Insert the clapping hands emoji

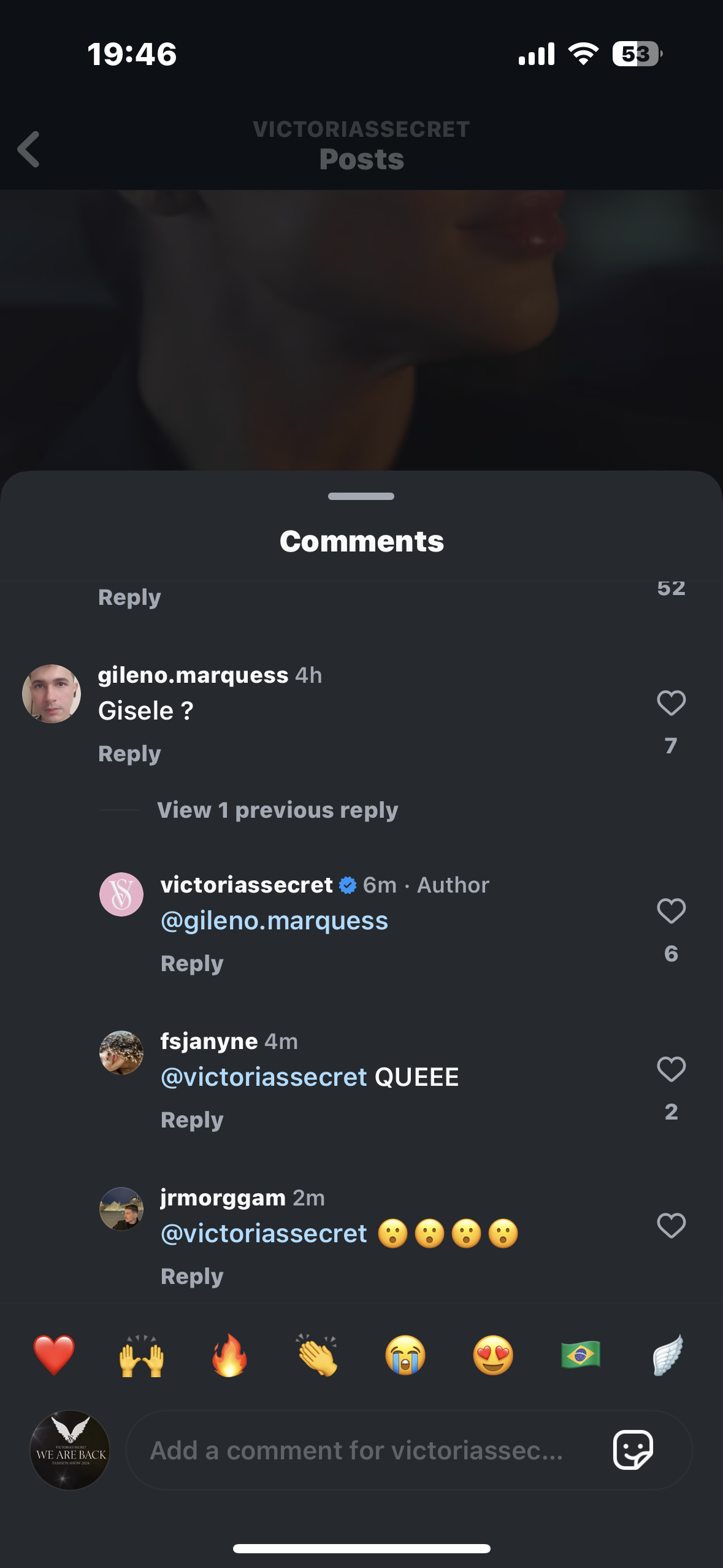click(317, 1355)
